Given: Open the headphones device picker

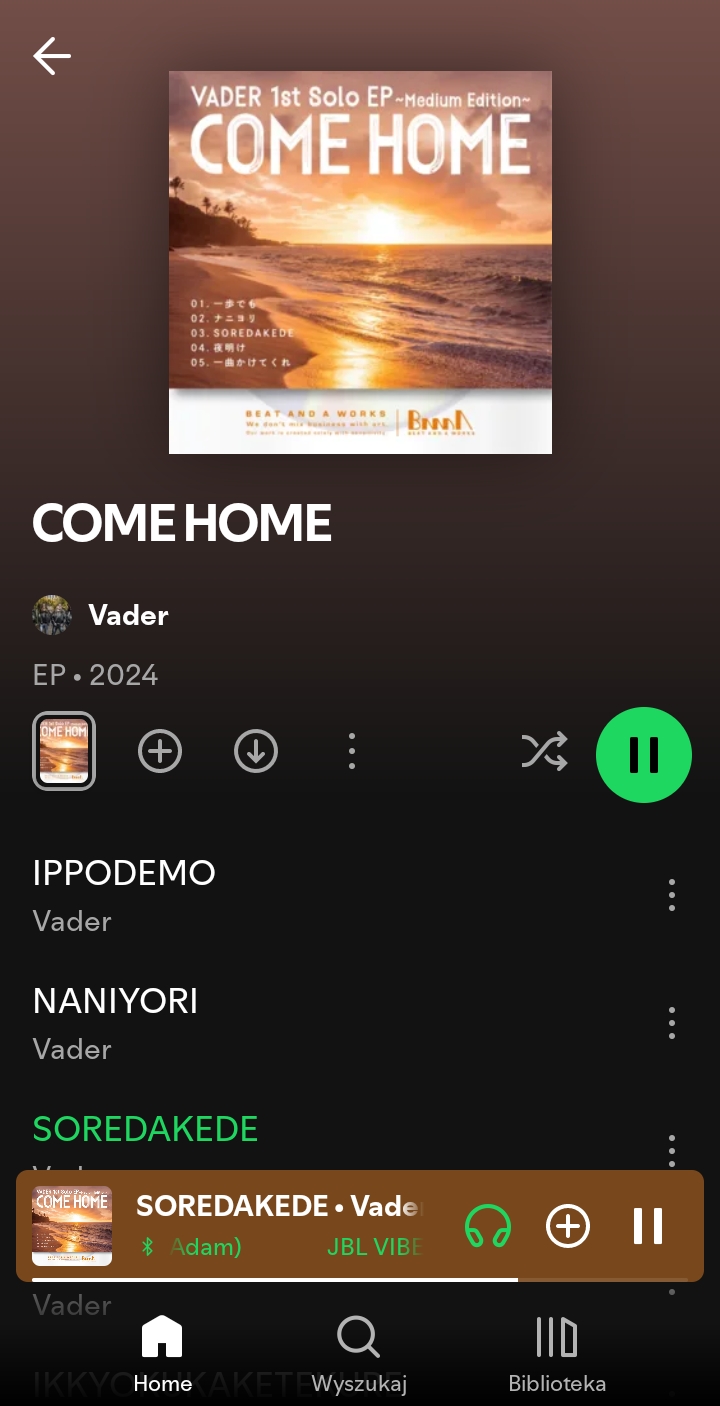Looking at the screenshot, I should pyautogui.click(x=488, y=1226).
